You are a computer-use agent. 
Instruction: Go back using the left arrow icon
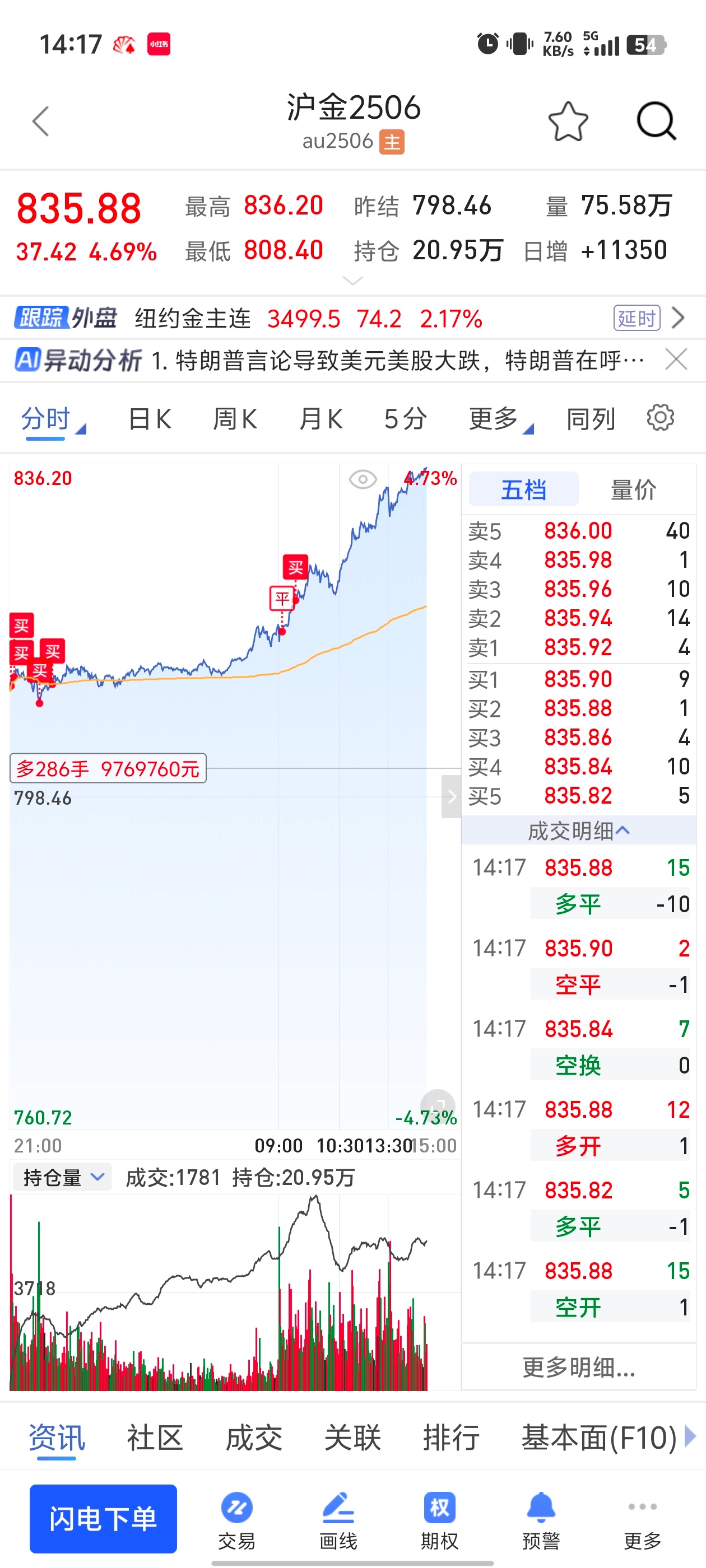(x=40, y=121)
